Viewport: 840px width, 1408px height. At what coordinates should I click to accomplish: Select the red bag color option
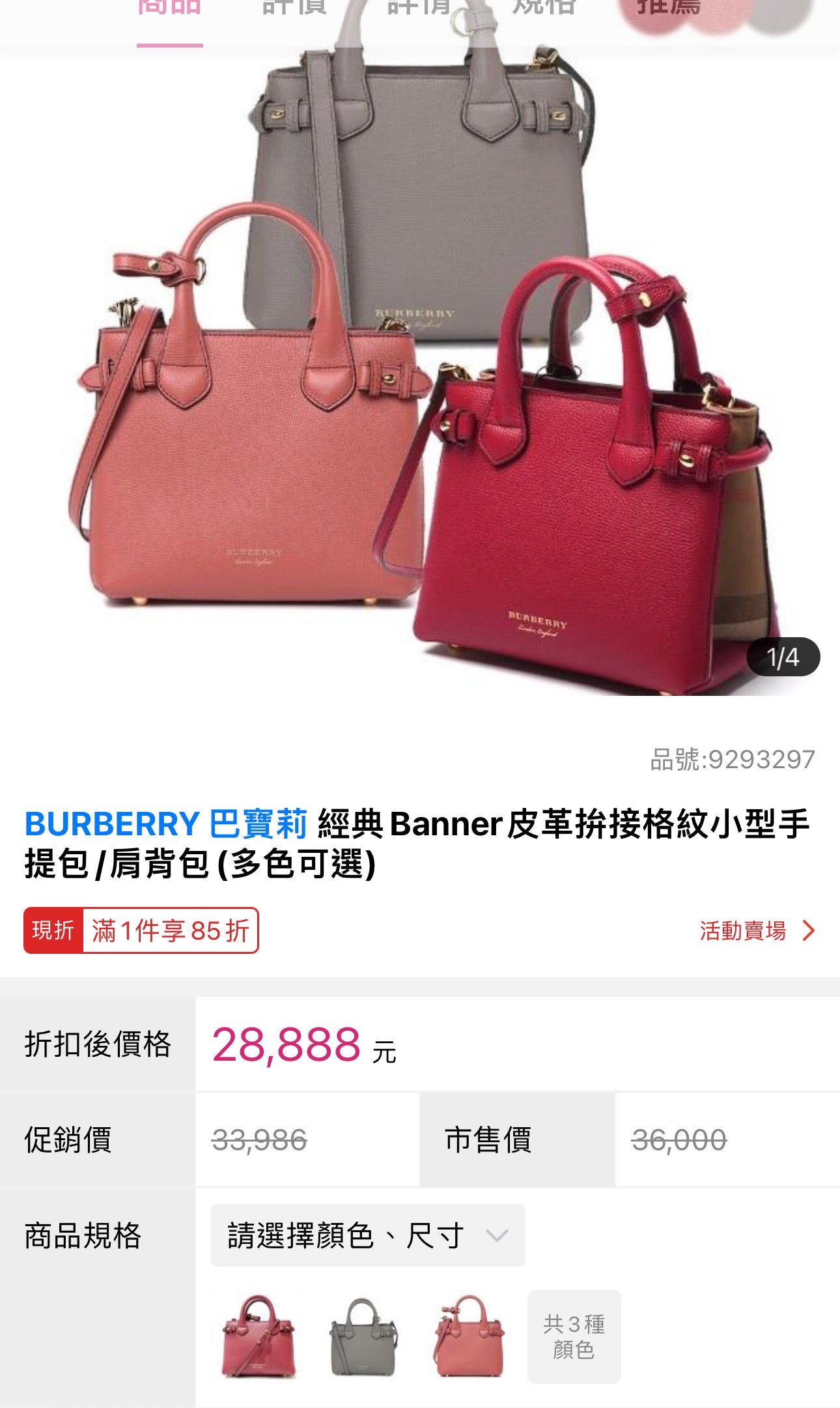click(259, 1336)
